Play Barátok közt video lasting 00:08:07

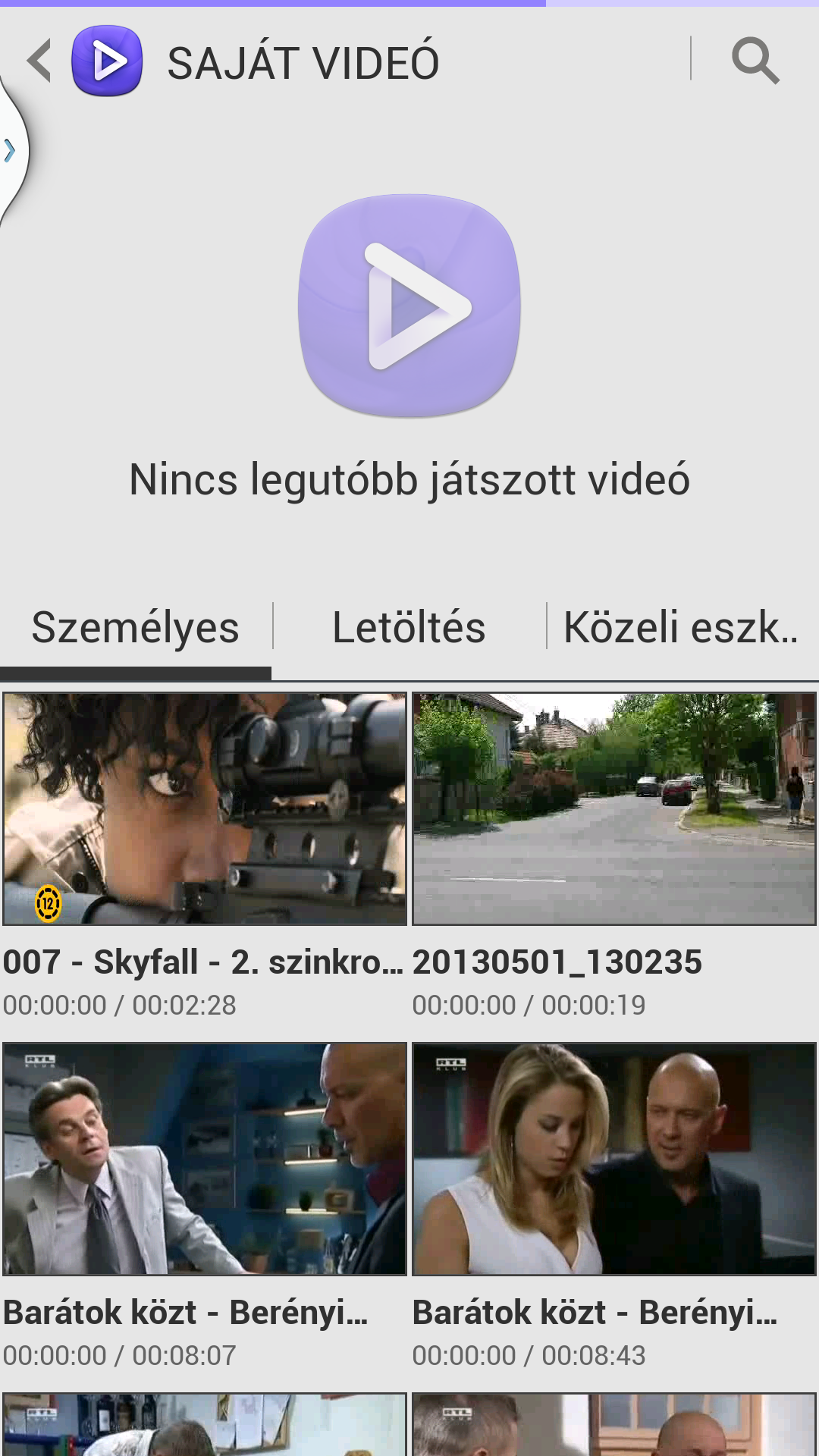coord(205,1159)
